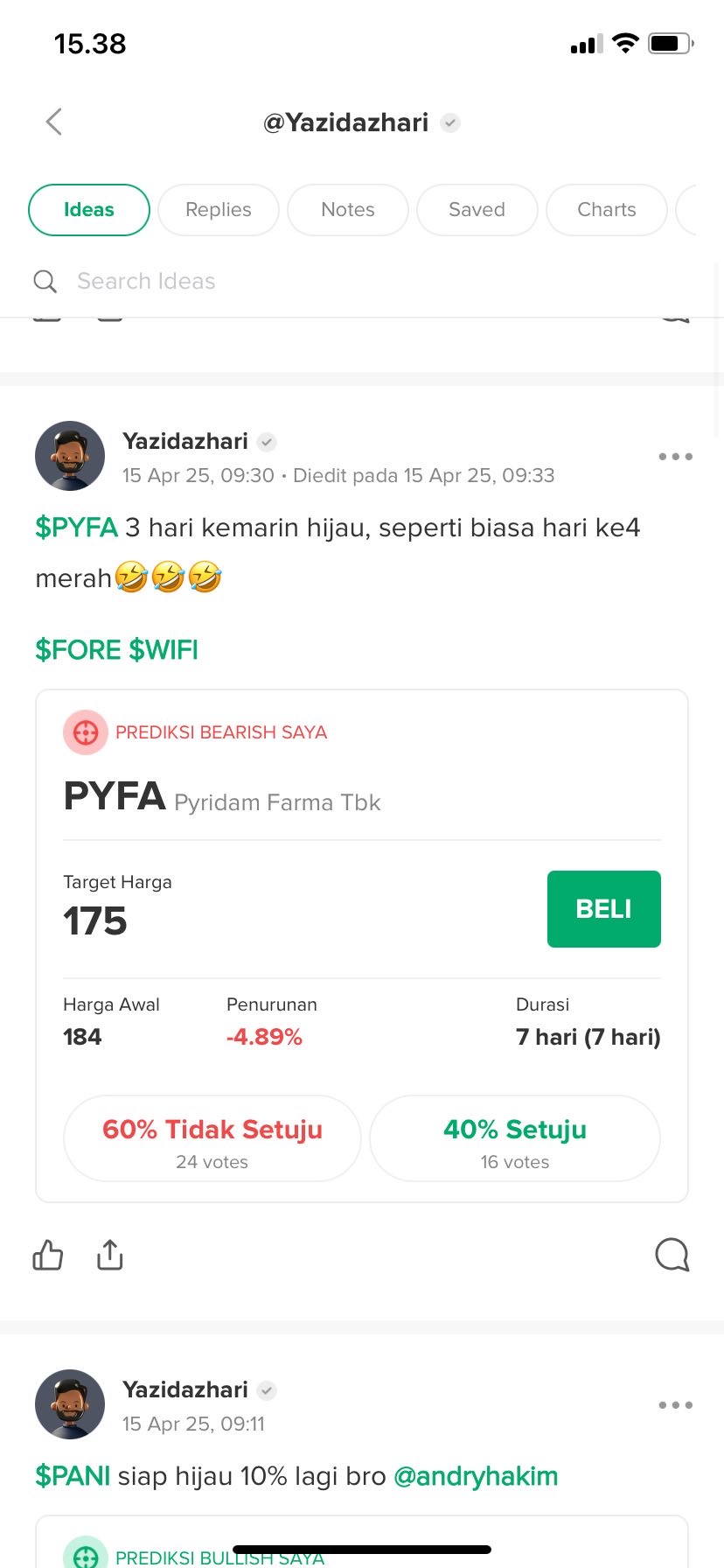Tap Yazidazhari's profile avatar

pyautogui.click(x=70, y=456)
